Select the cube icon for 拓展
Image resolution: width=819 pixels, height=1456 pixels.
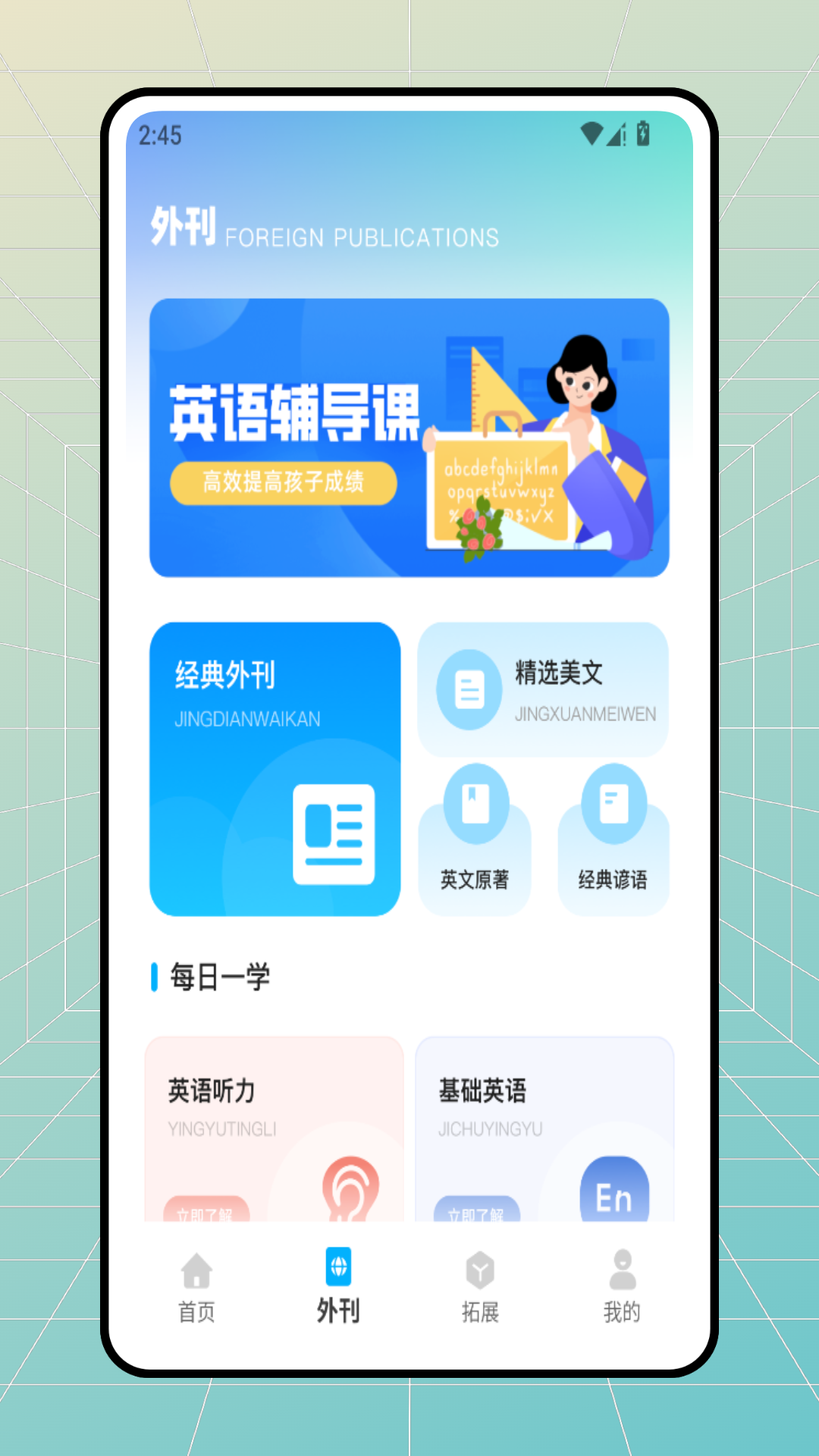(x=481, y=1270)
